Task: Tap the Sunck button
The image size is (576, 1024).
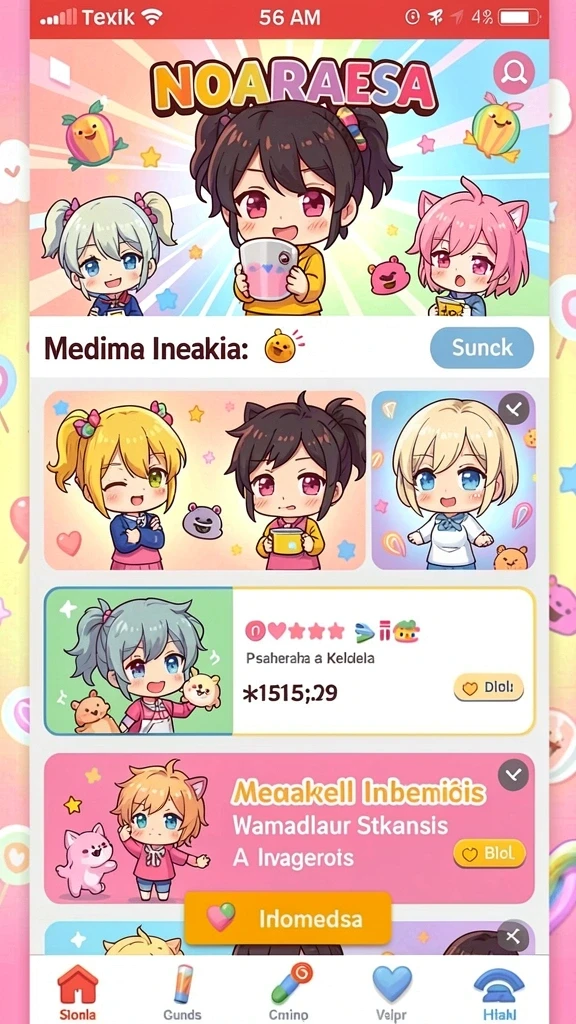Action: pyautogui.click(x=482, y=347)
